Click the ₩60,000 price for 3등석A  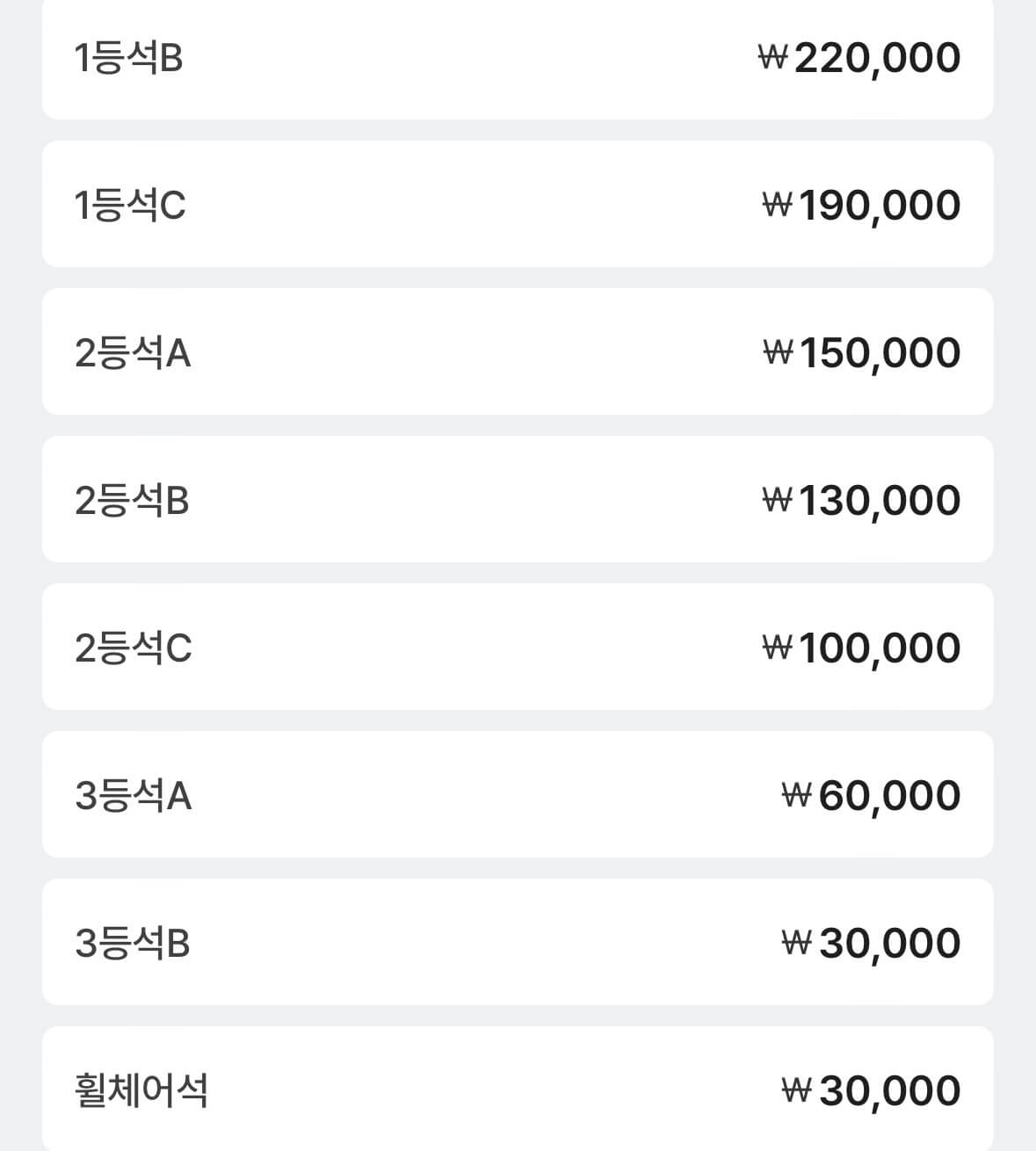872,794
